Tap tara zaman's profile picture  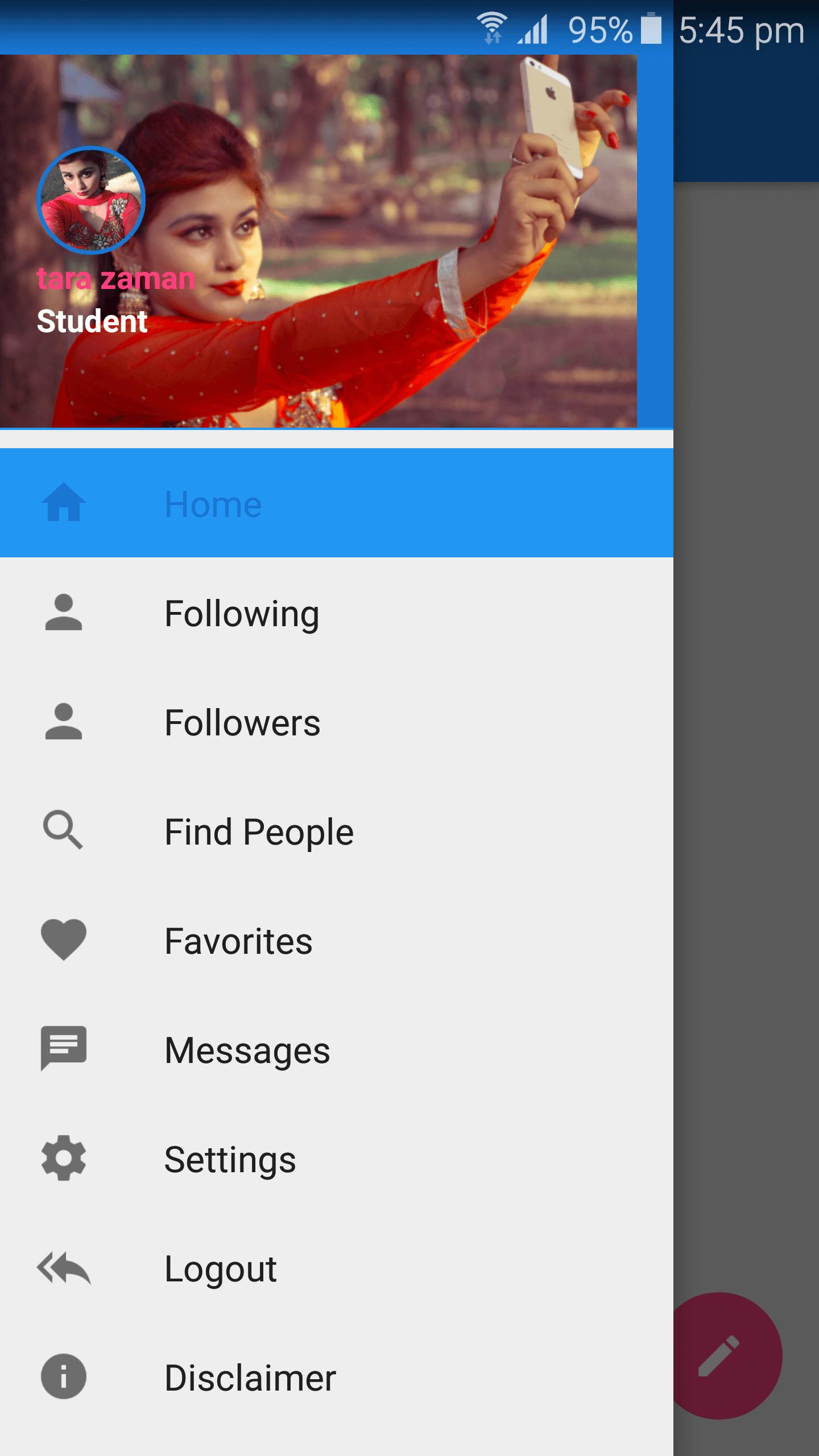tap(91, 200)
